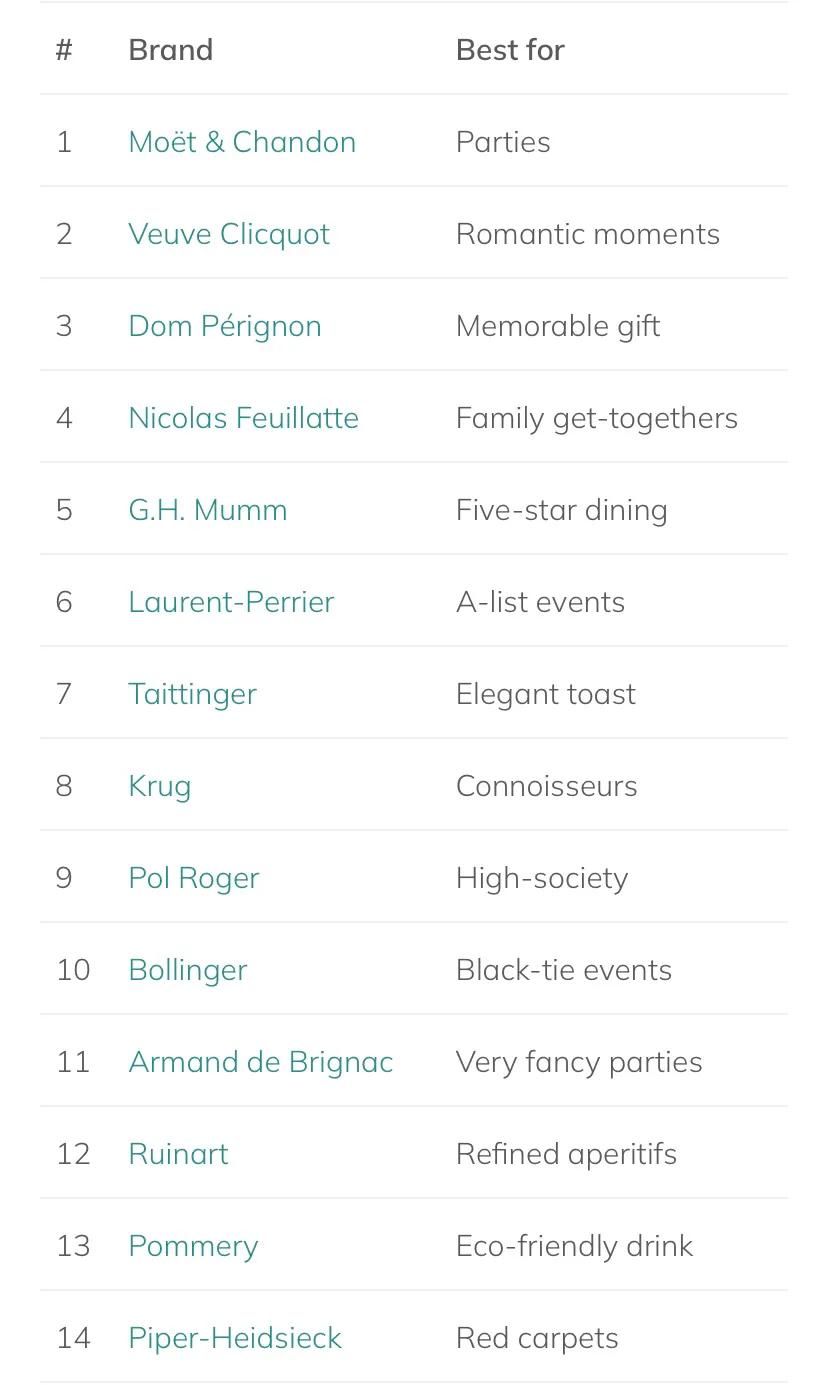The image size is (828, 1385).
Task: Open the Moët & Chandon link
Action: point(242,142)
